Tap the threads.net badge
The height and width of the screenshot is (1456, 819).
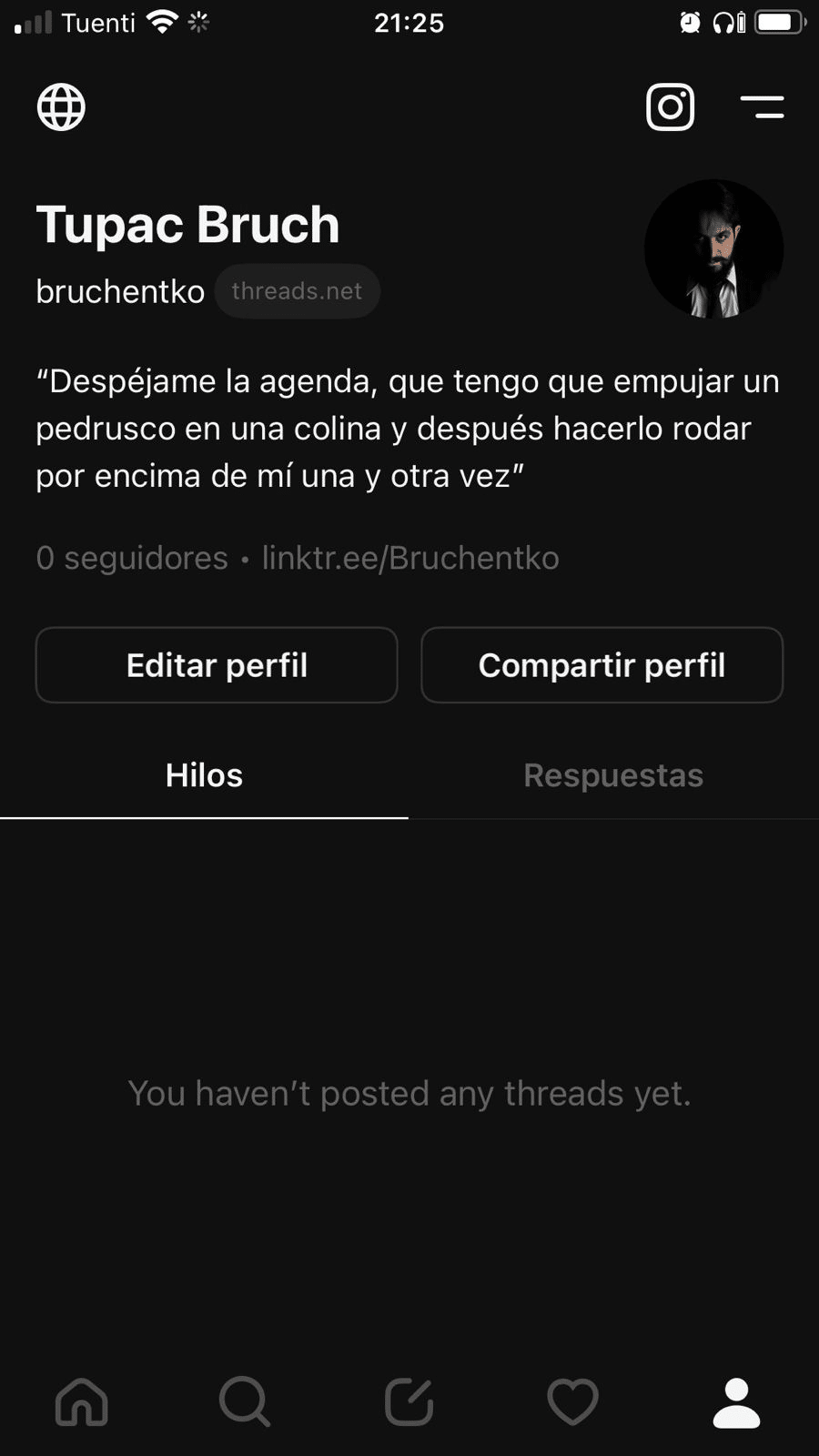point(297,291)
